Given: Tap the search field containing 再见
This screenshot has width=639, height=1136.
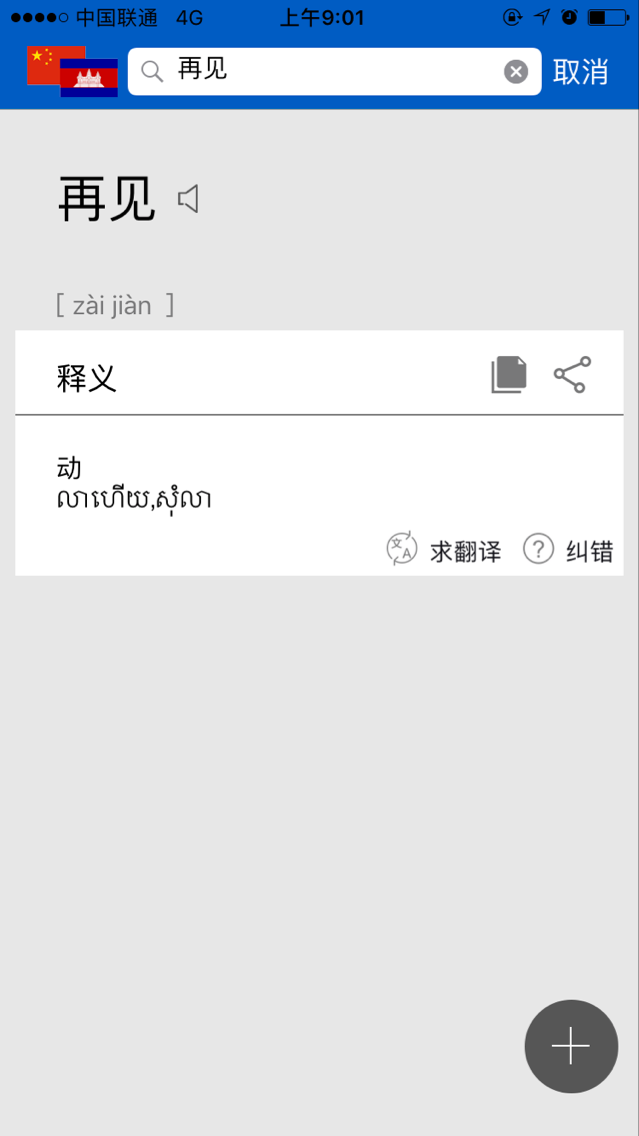Looking at the screenshot, I should coord(335,71).
